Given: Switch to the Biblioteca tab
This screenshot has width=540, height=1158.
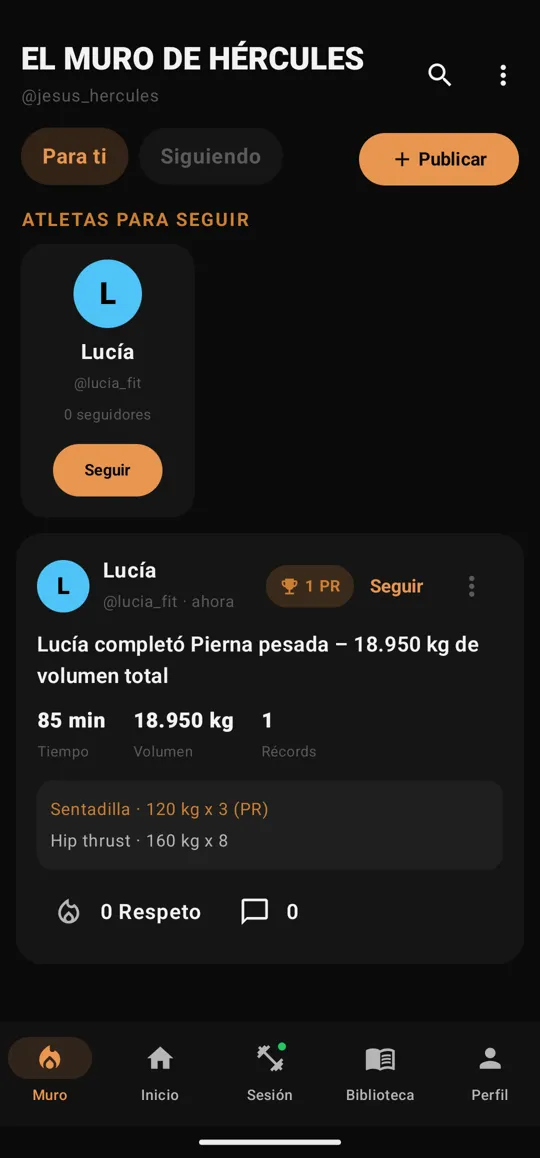Looking at the screenshot, I should (380, 1073).
